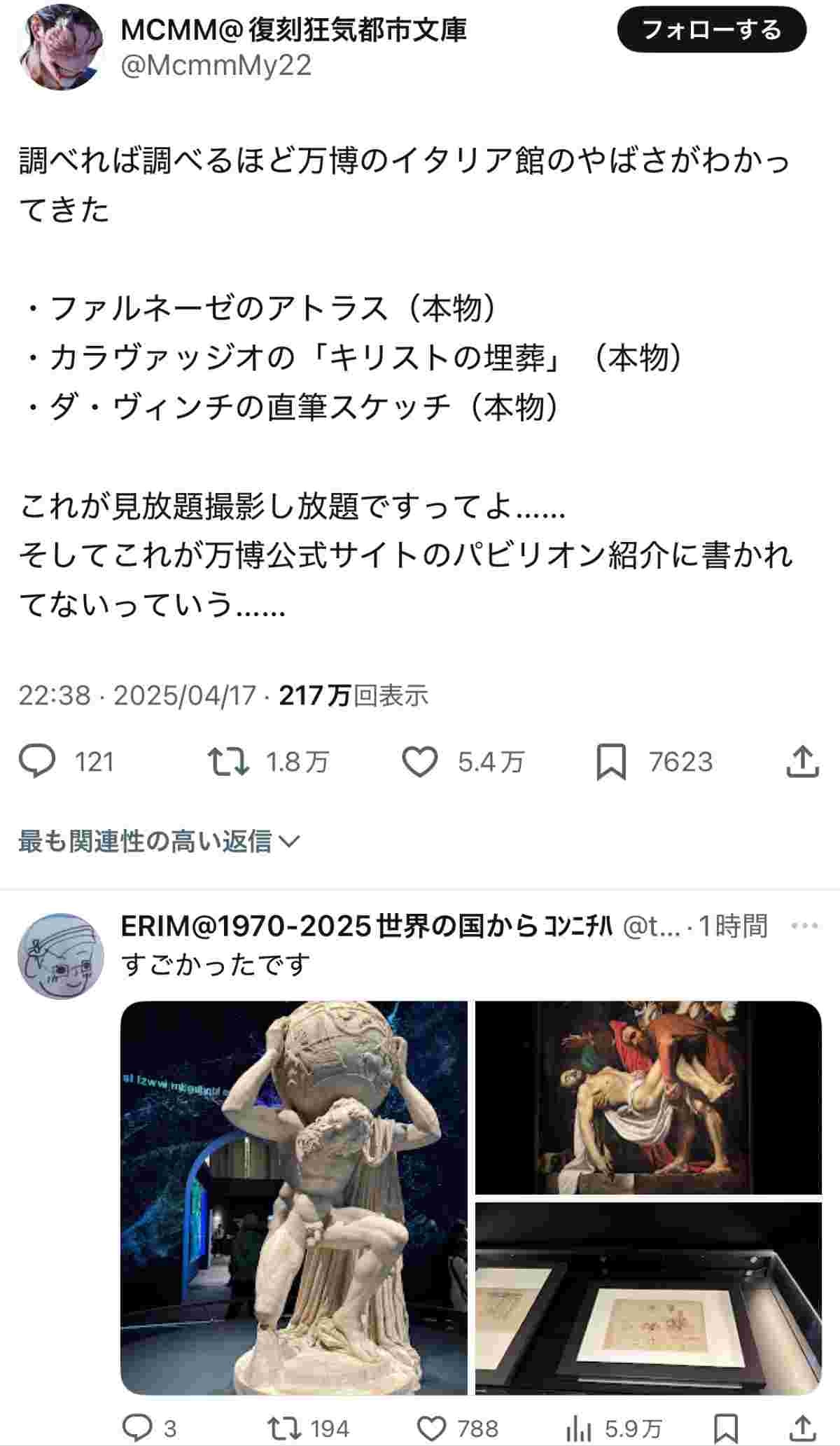This screenshot has width=840, height=1446.
Task: Reply to ERIM's comment
Action: (x=138, y=1426)
